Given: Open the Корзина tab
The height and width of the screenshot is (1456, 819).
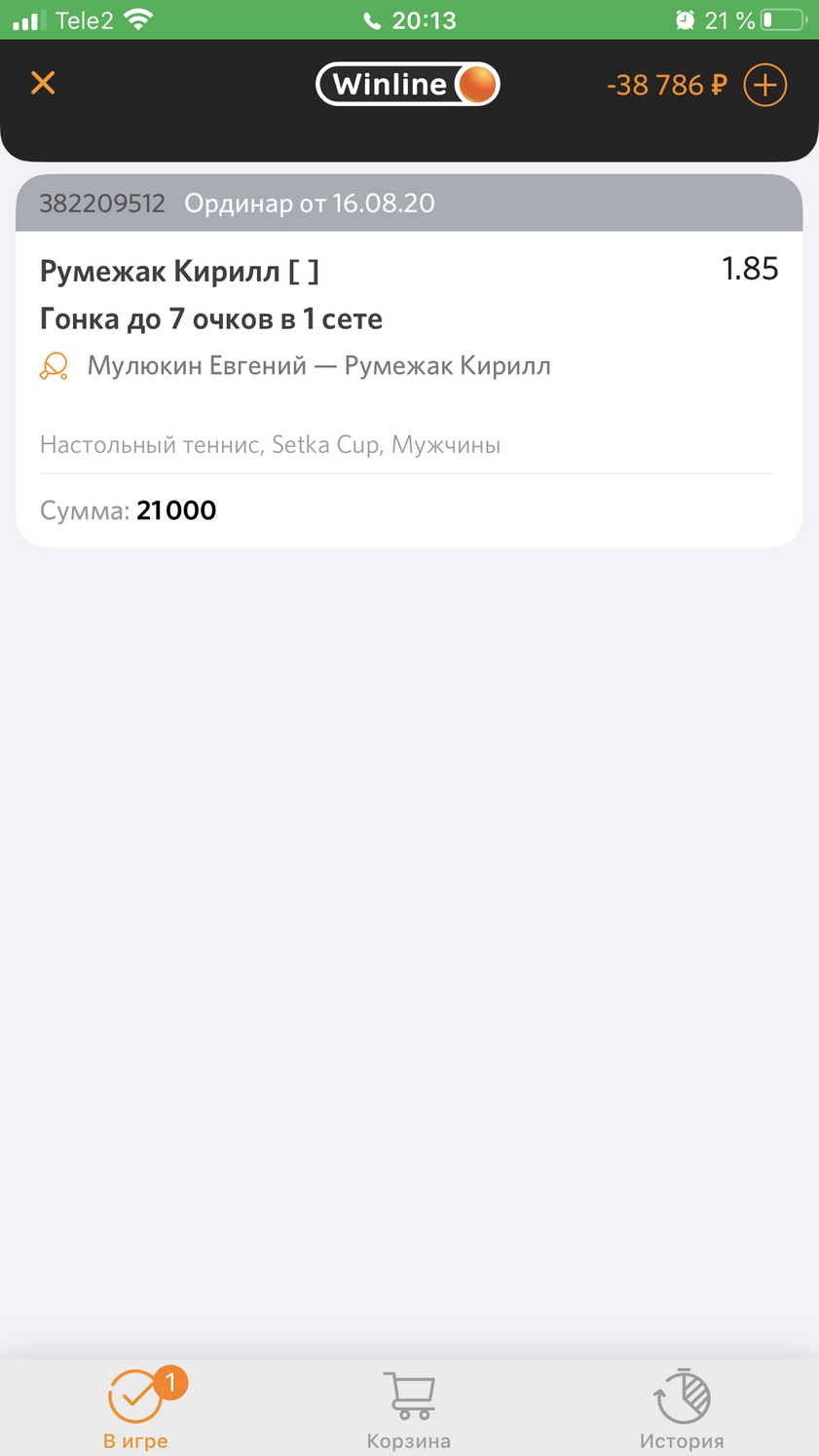Looking at the screenshot, I should 409,1407.
